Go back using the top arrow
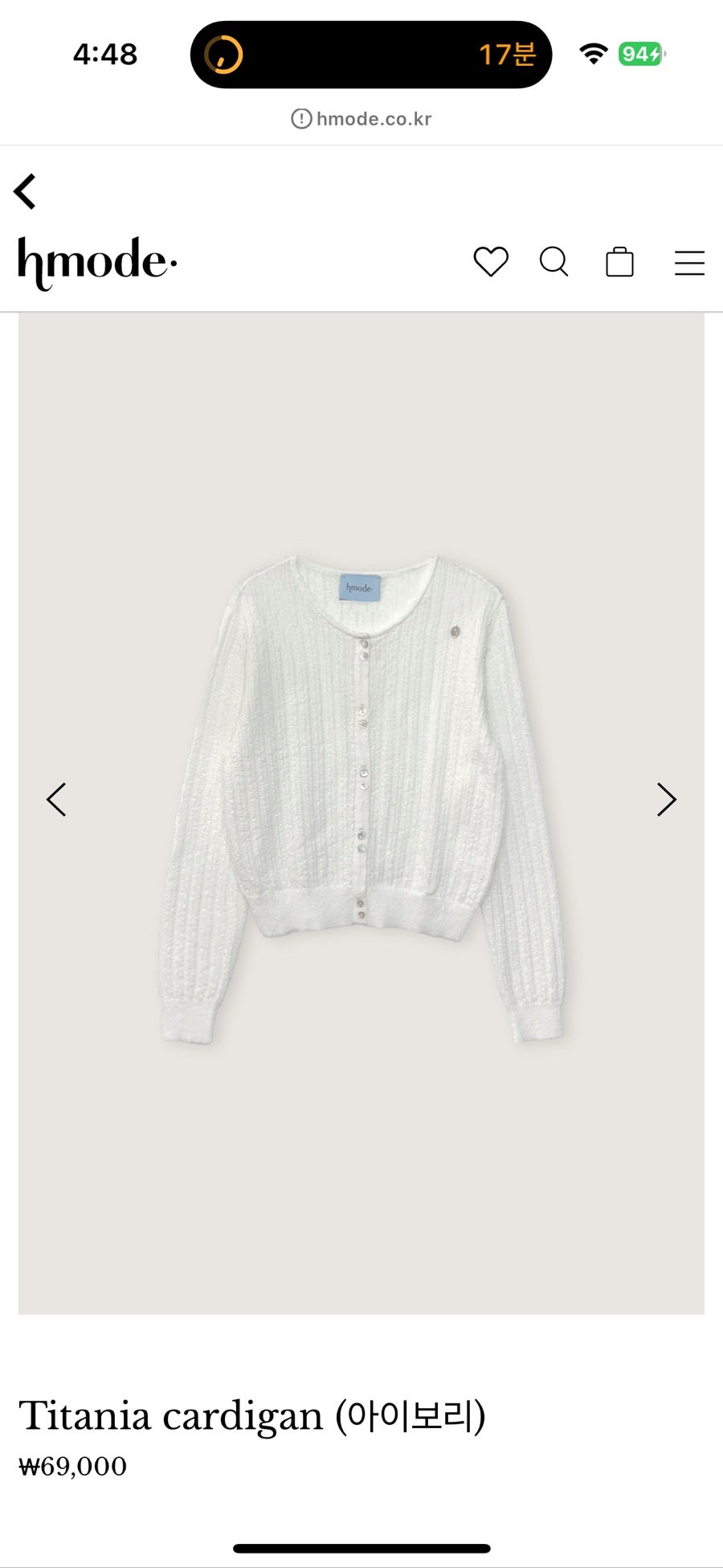Image resolution: width=723 pixels, height=1568 pixels. point(25,192)
